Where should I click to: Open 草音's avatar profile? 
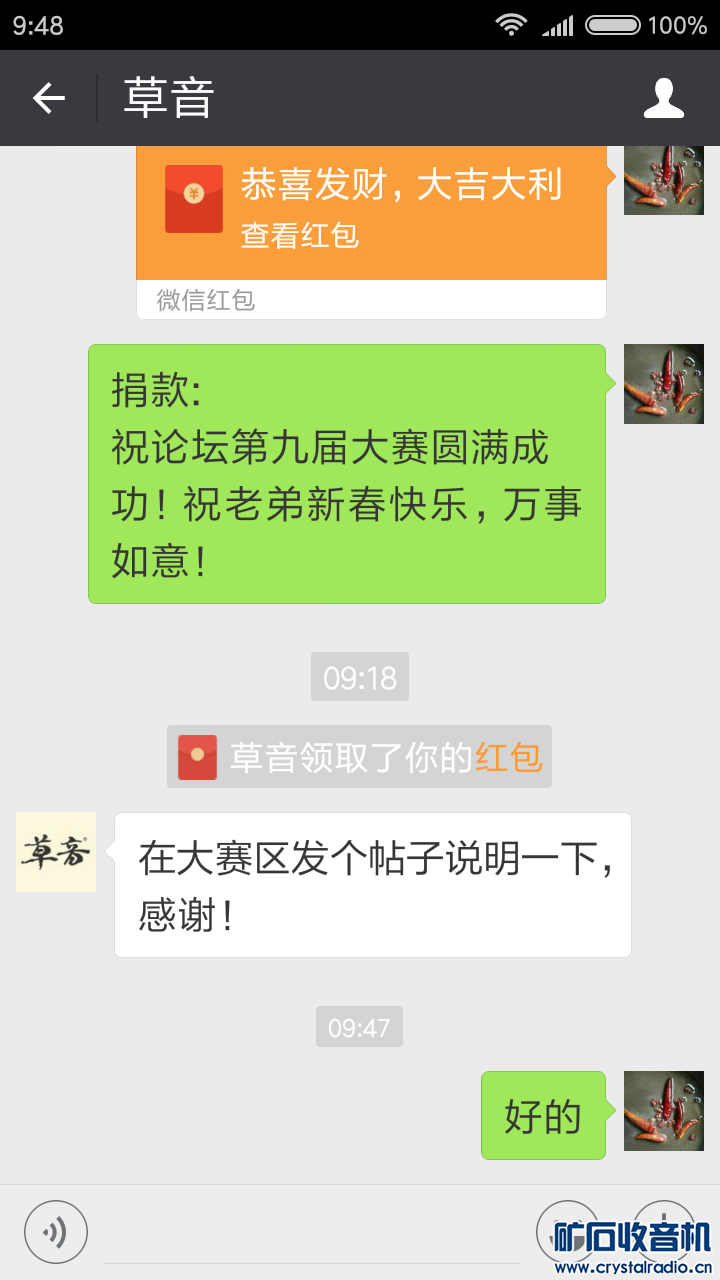[x=56, y=852]
